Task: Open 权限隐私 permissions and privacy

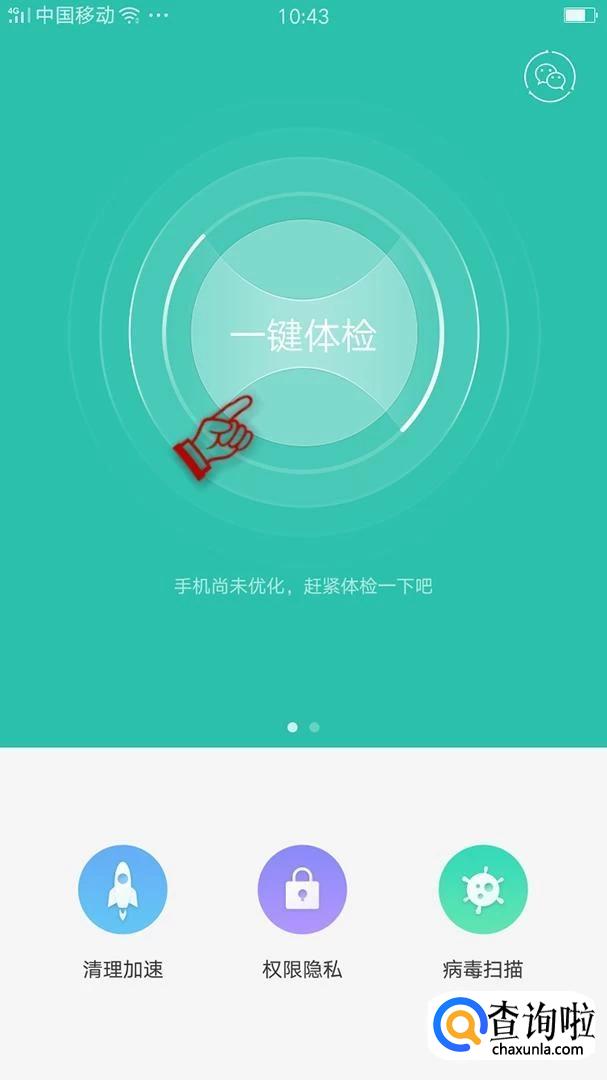Action: click(302, 889)
